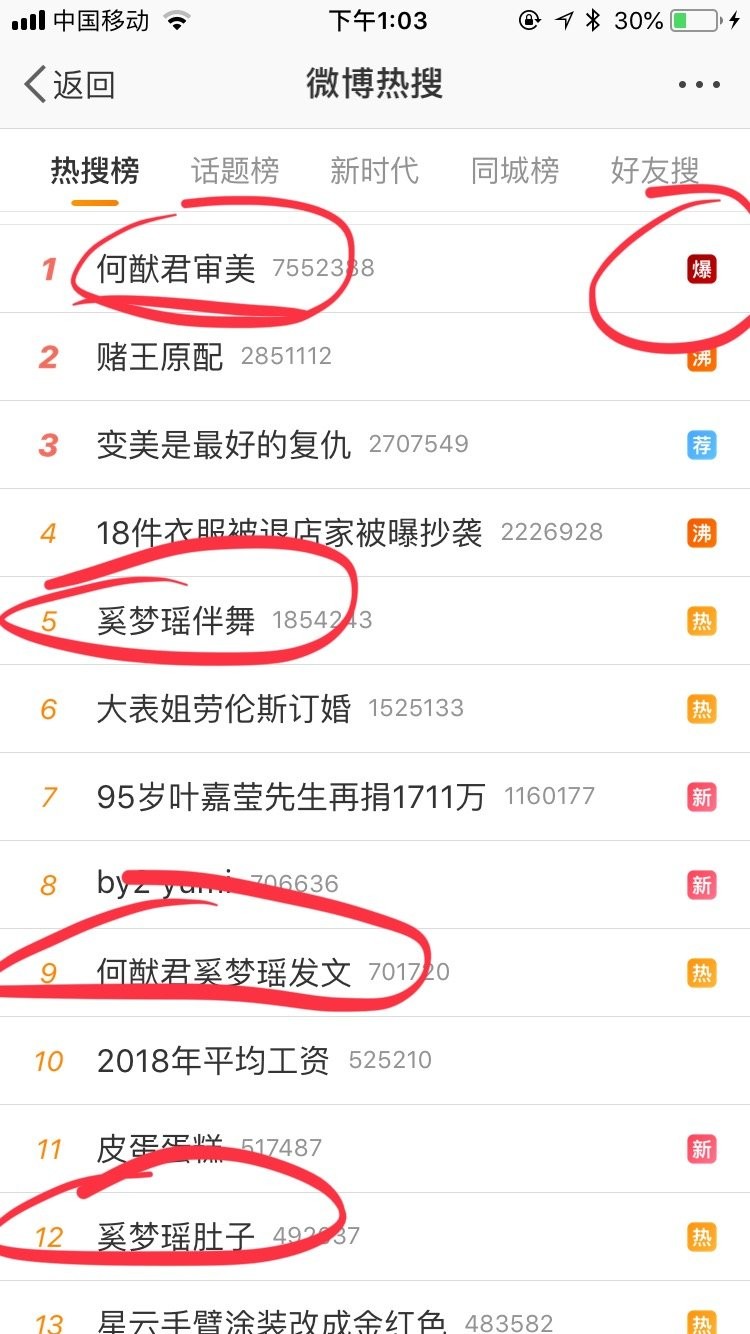The width and height of the screenshot is (750, 1334).
Task: View 大表姐劳伦斯订婚 search
Action: [224, 709]
